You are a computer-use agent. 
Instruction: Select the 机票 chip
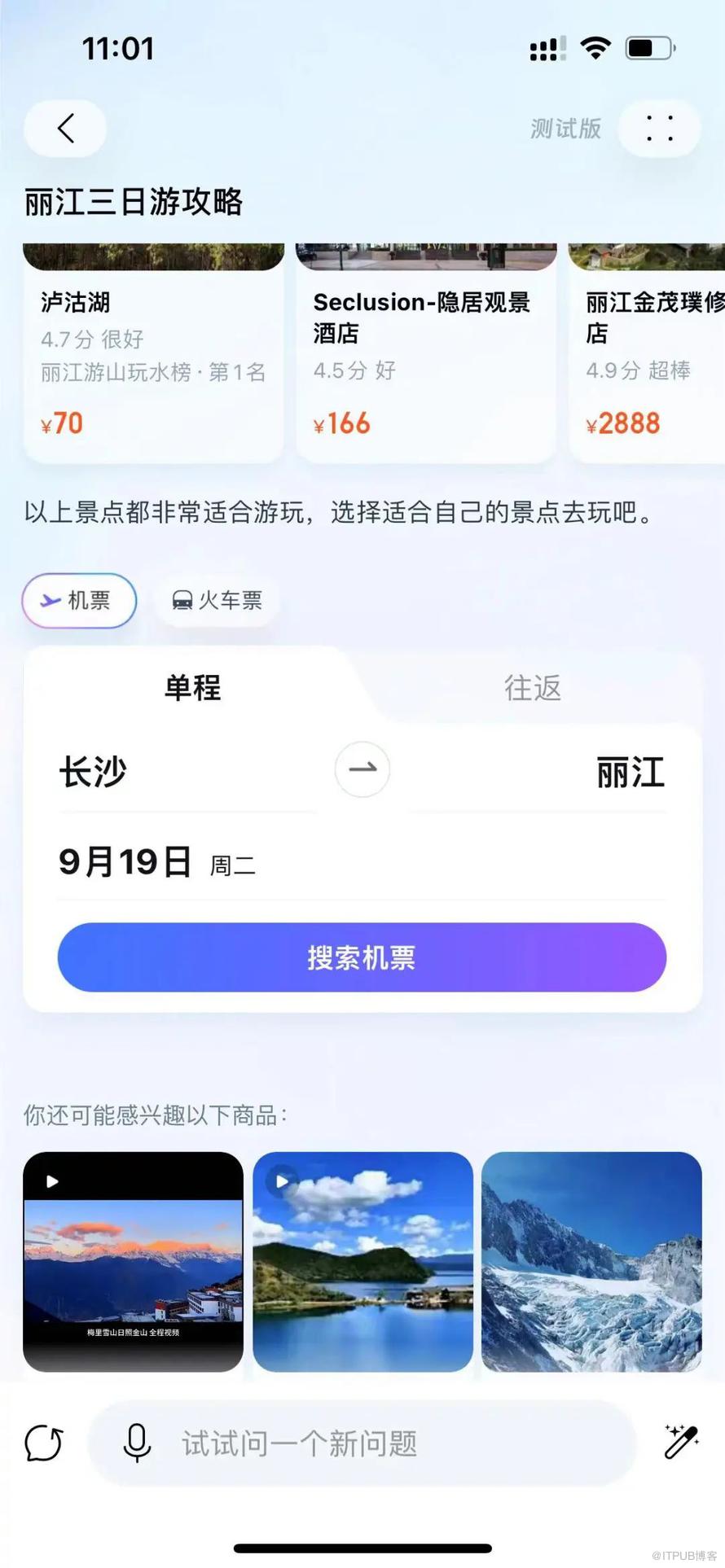(79, 601)
